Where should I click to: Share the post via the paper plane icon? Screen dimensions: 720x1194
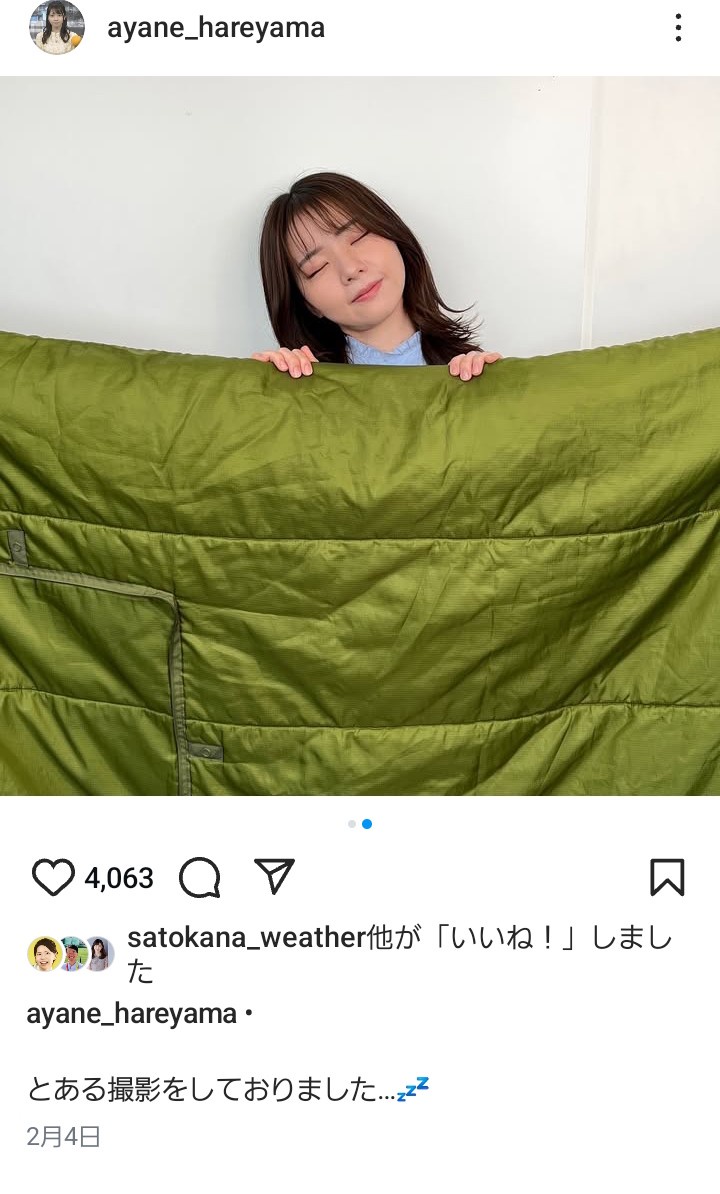pos(274,876)
